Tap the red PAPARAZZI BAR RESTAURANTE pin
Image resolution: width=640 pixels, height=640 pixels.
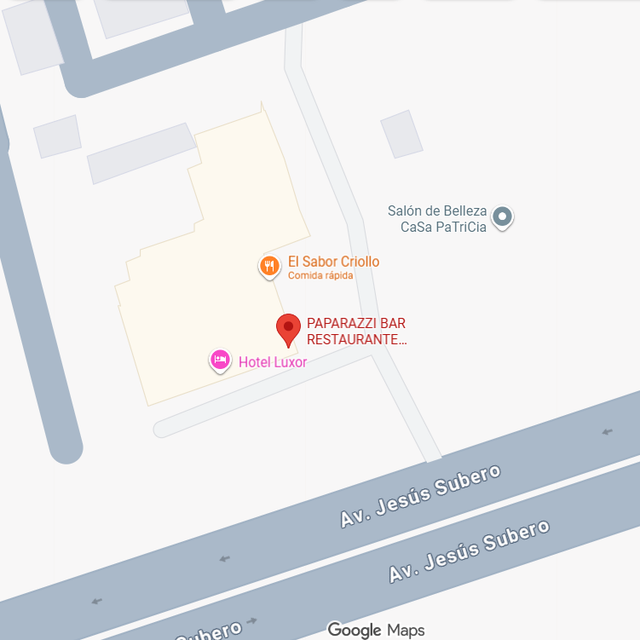pyautogui.click(x=288, y=328)
